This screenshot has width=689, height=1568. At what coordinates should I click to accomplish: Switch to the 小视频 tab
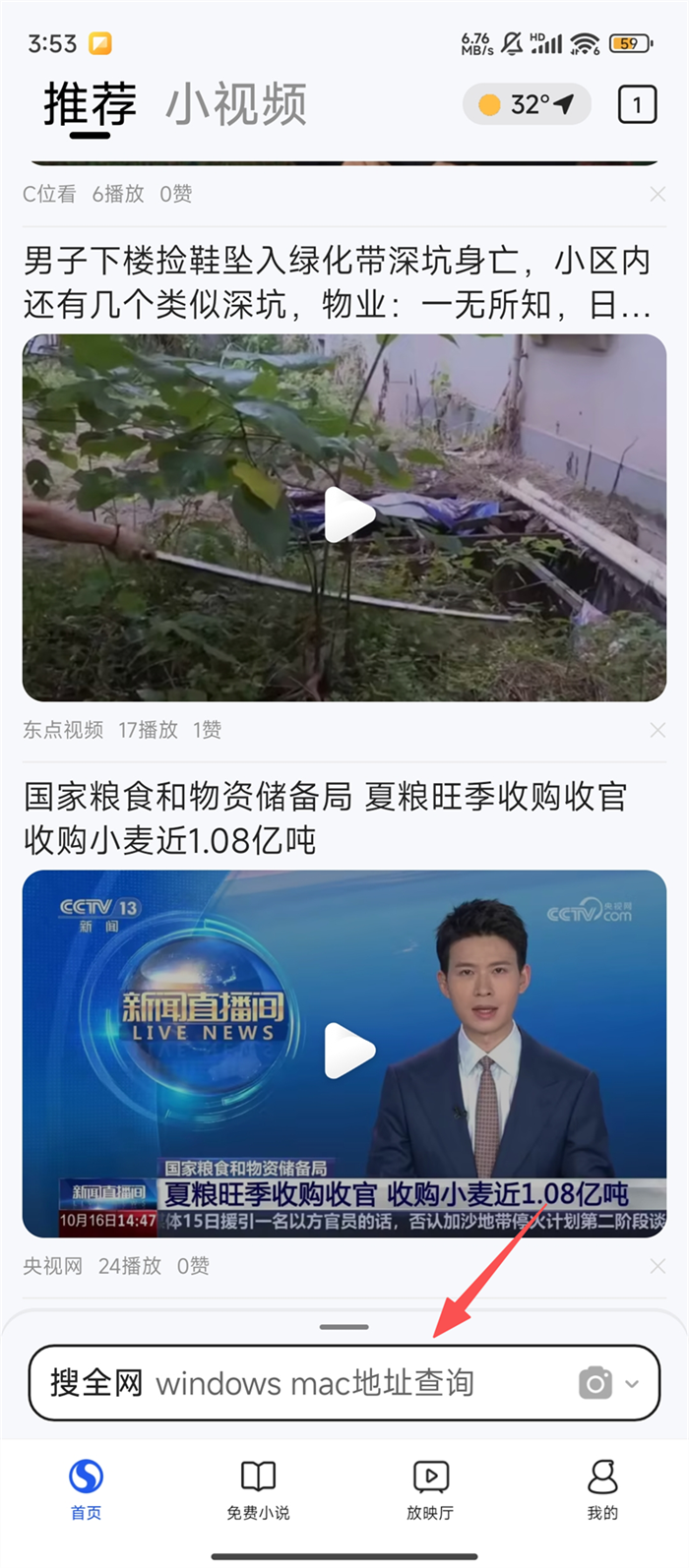pyautogui.click(x=236, y=104)
